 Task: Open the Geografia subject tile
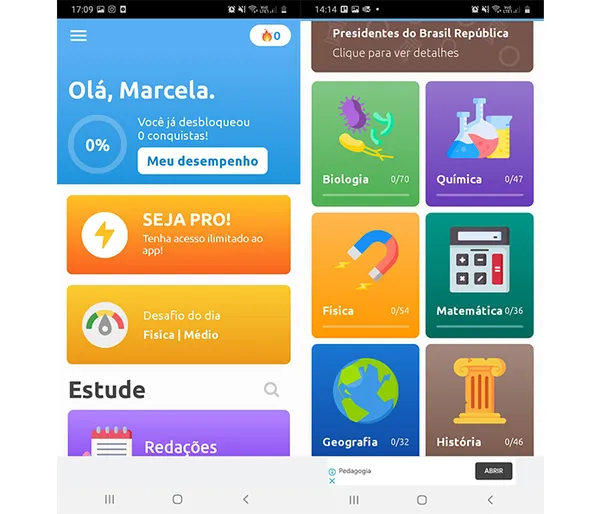(365, 400)
